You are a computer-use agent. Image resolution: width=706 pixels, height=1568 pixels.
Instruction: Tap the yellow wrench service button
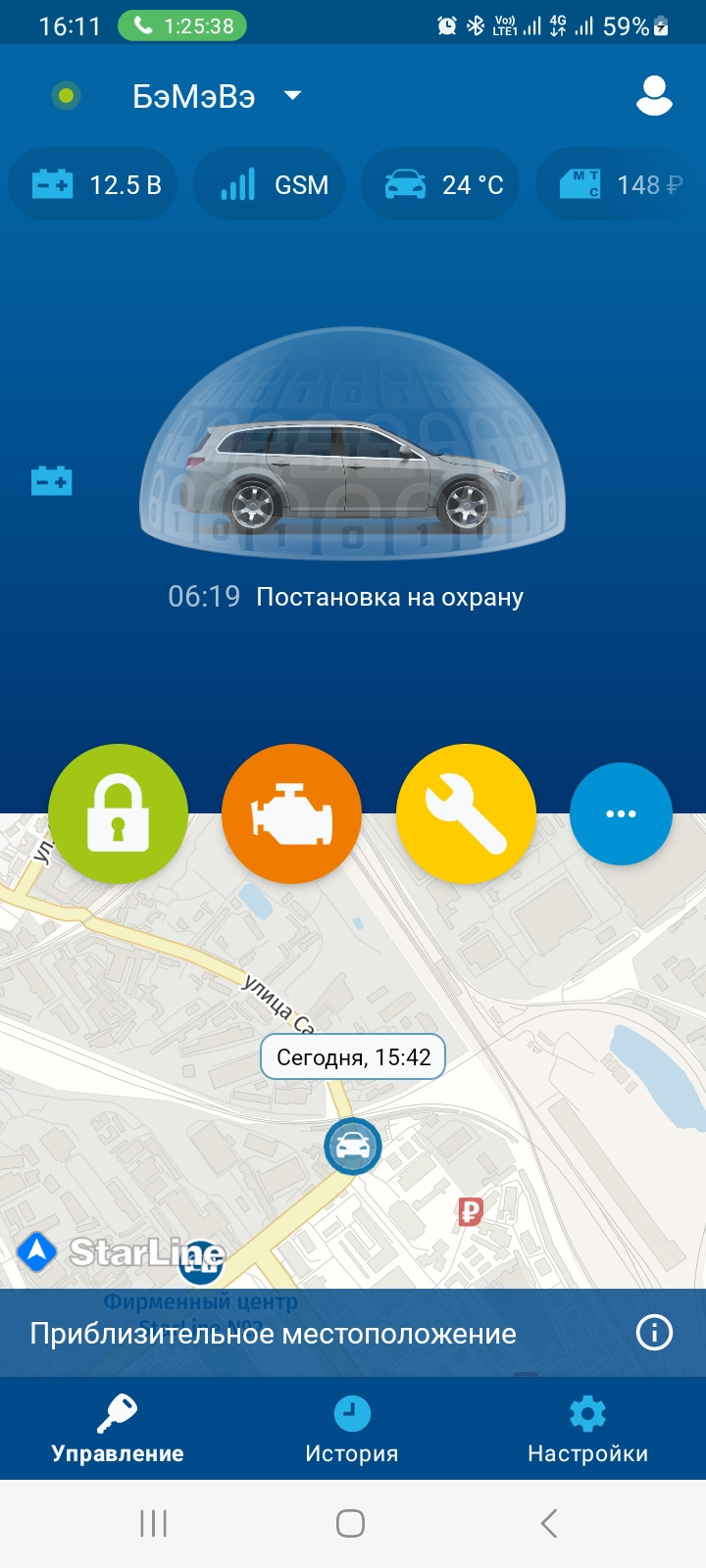click(x=466, y=813)
